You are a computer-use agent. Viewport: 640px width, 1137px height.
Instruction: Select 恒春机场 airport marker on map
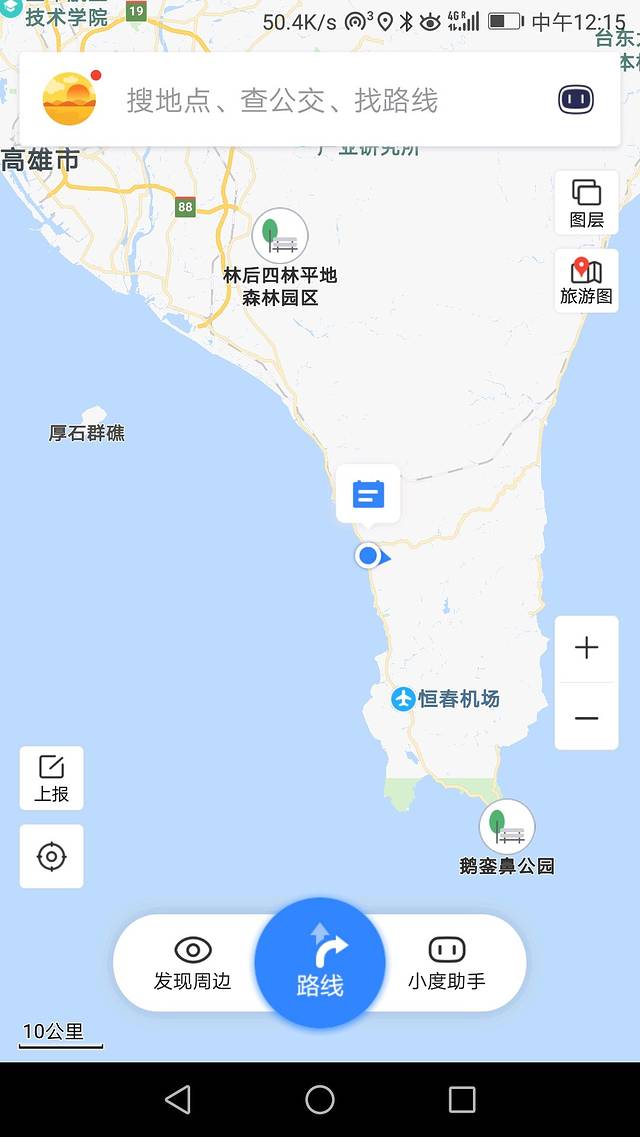[404, 699]
